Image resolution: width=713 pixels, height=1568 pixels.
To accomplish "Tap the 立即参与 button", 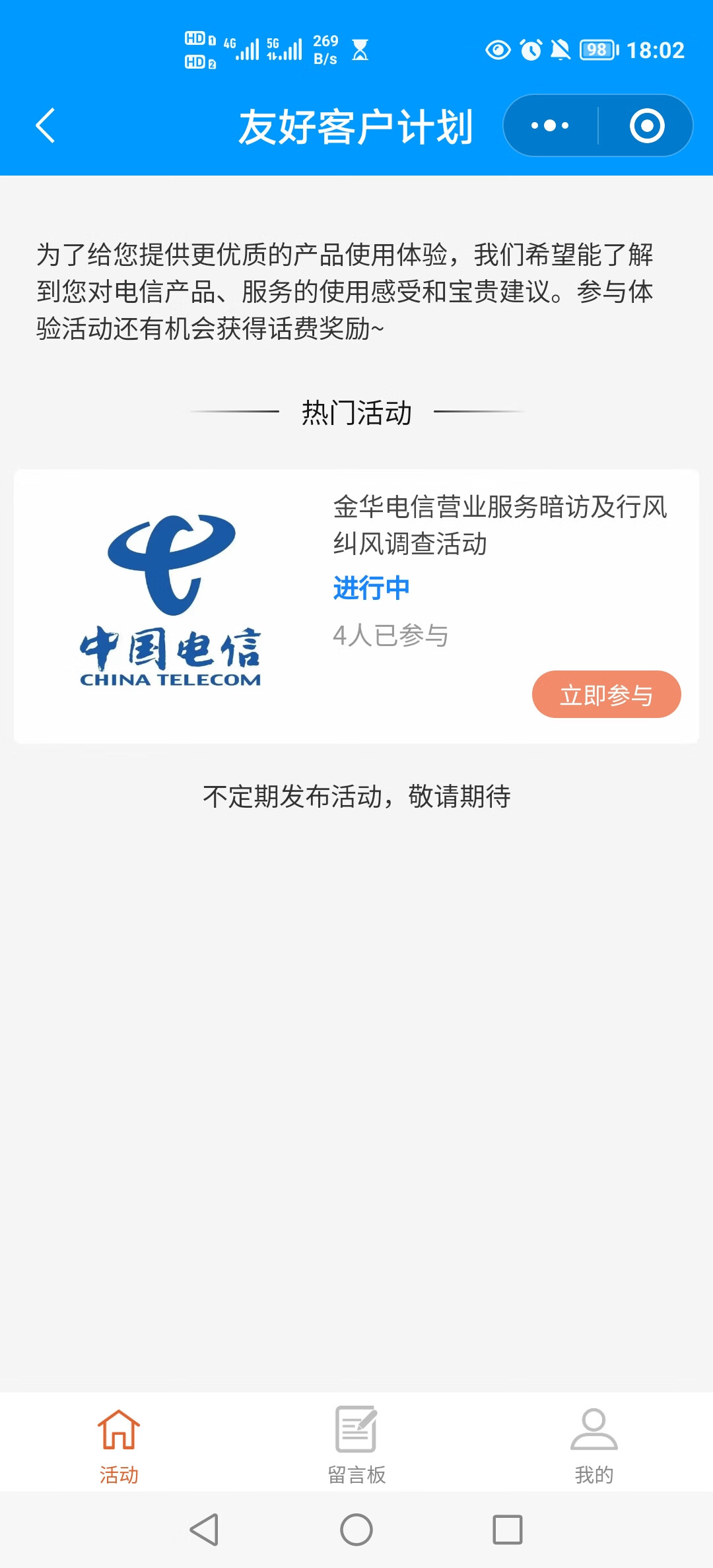I will click(606, 694).
